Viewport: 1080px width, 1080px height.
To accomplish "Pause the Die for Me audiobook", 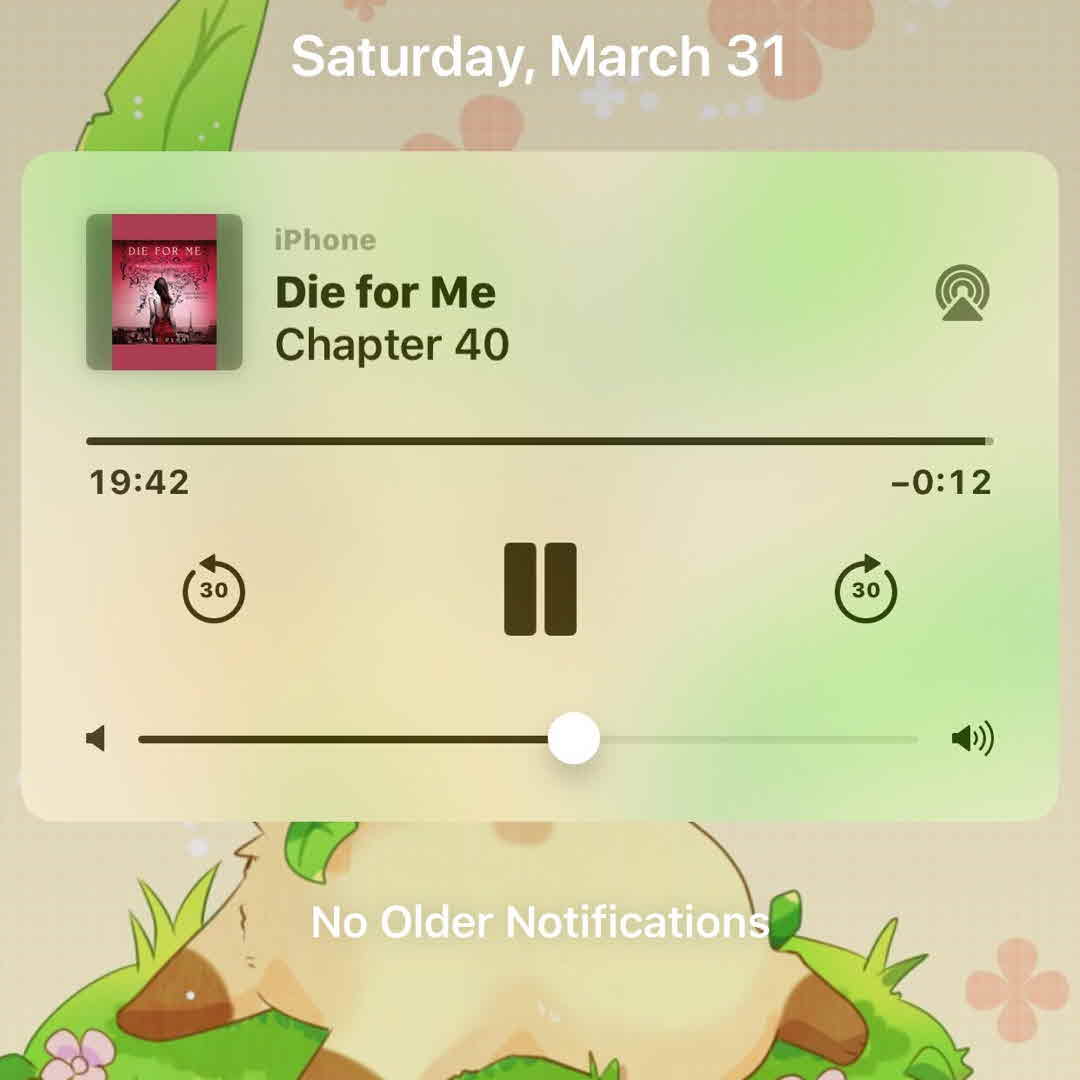I will pos(540,589).
